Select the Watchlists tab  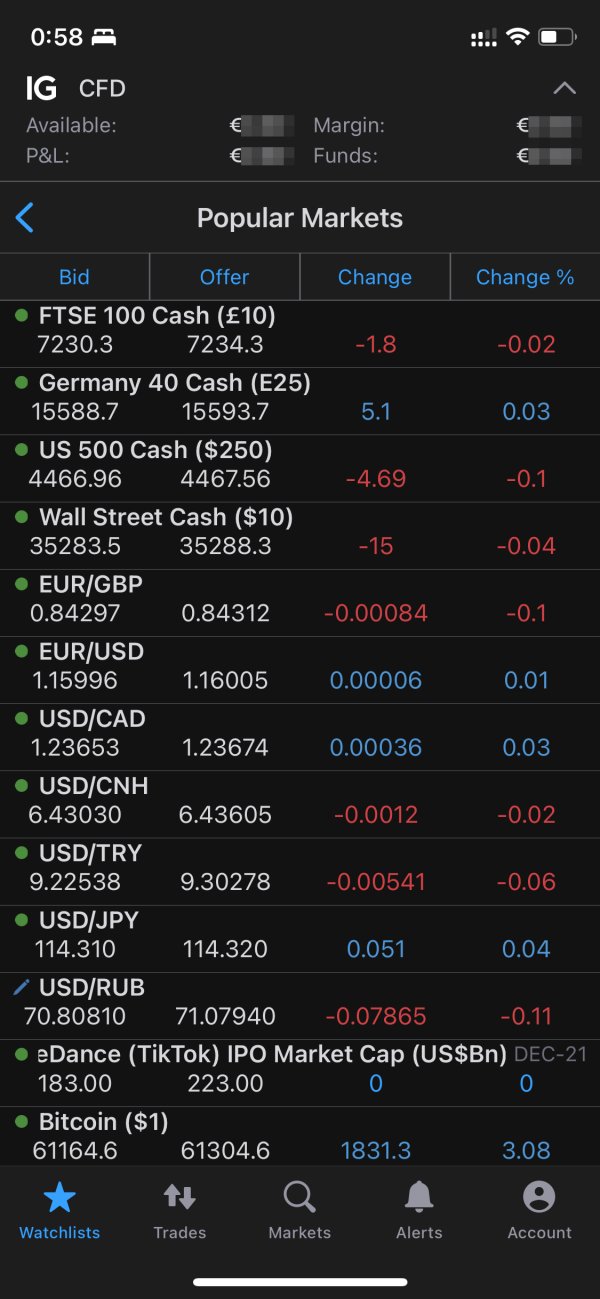click(60, 1210)
